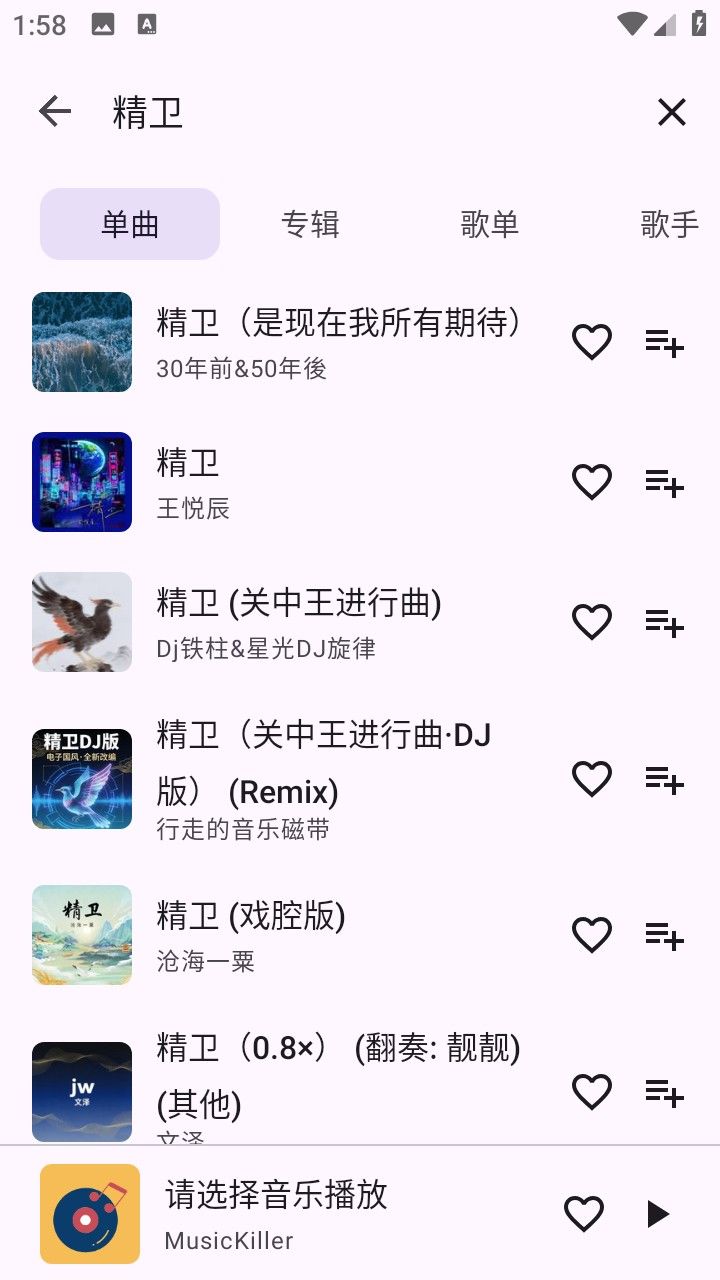
Task: Select the 歌单 tab
Action: (489, 224)
